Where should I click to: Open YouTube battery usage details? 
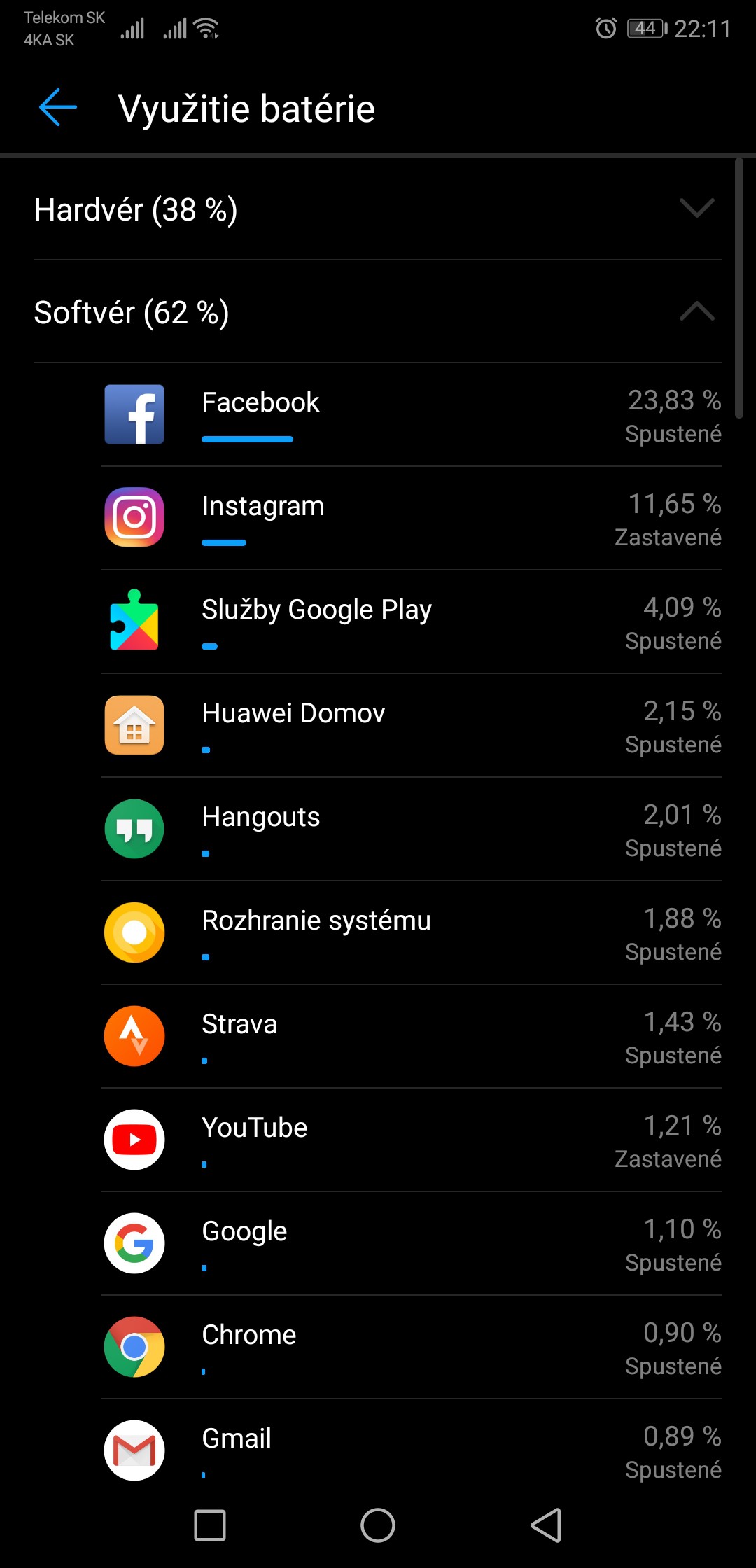click(412, 1140)
